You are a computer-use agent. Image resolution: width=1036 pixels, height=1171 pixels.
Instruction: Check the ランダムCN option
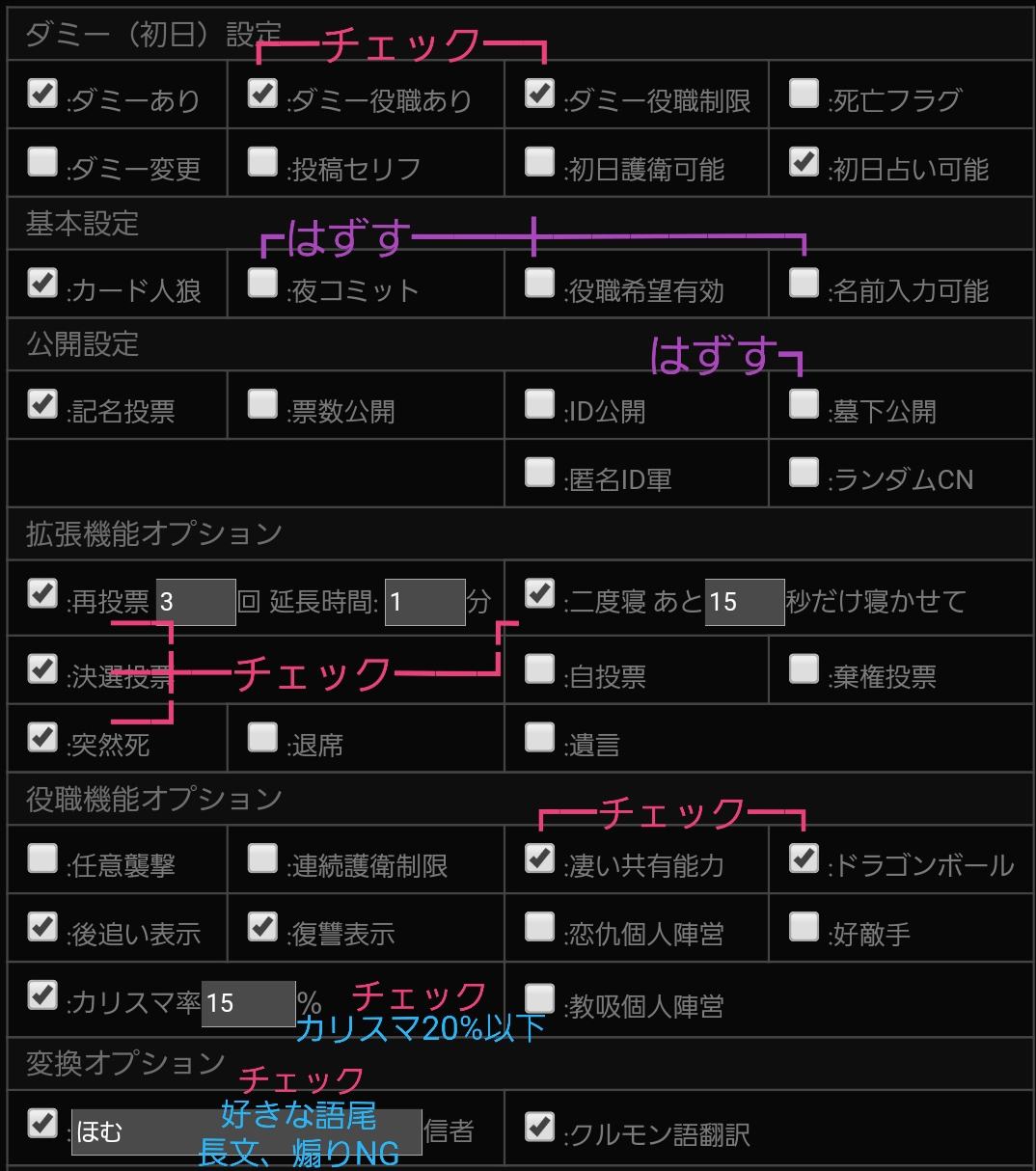pyautogui.click(x=804, y=472)
